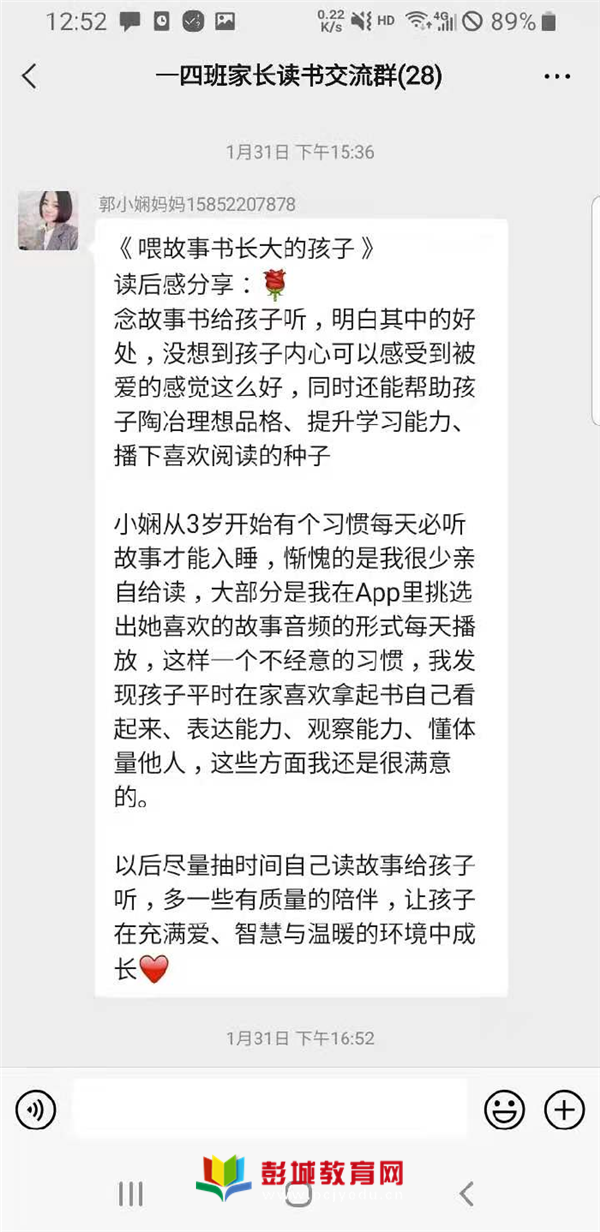Screen dimensions: 600x1232
Task: Tap the system back button
Action: [466, 1193]
